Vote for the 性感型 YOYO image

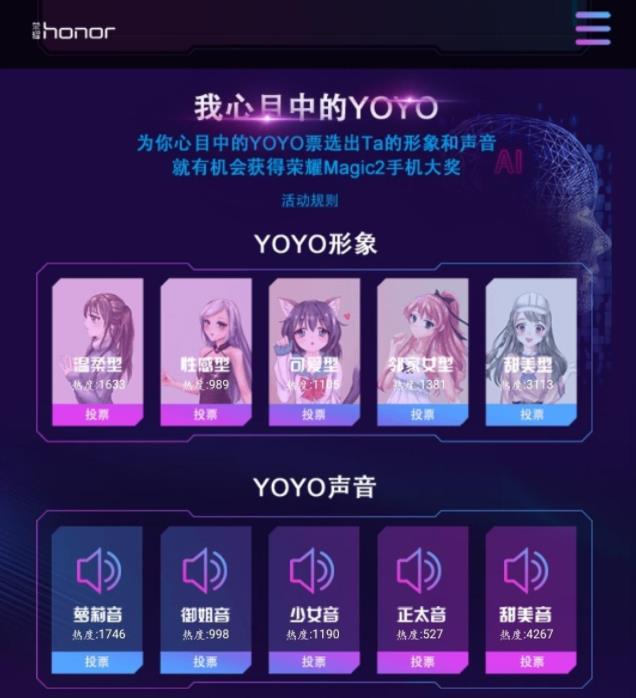[205, 413]
